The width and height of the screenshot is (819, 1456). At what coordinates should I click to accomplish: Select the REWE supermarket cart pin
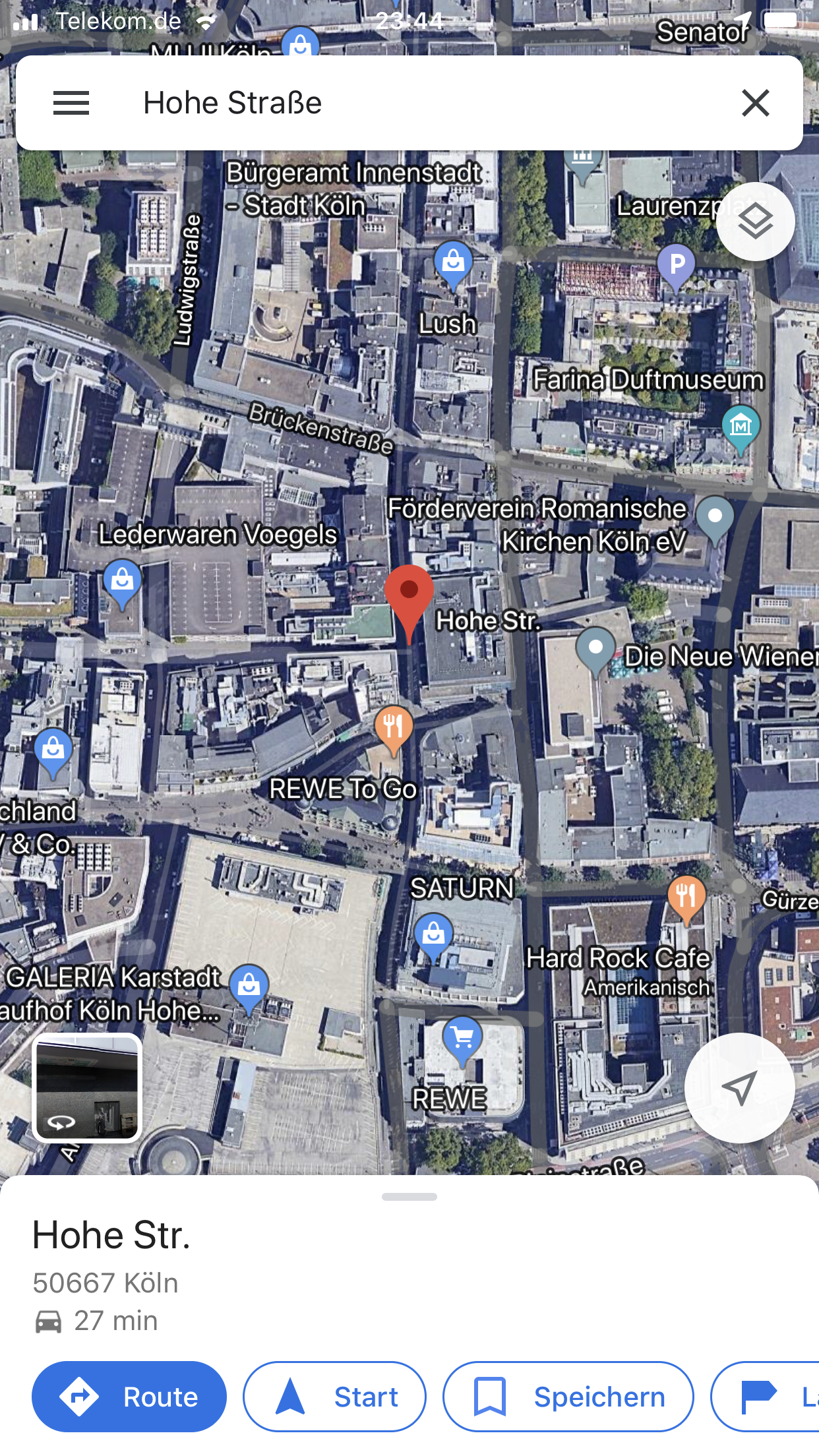coord(463,1038)
